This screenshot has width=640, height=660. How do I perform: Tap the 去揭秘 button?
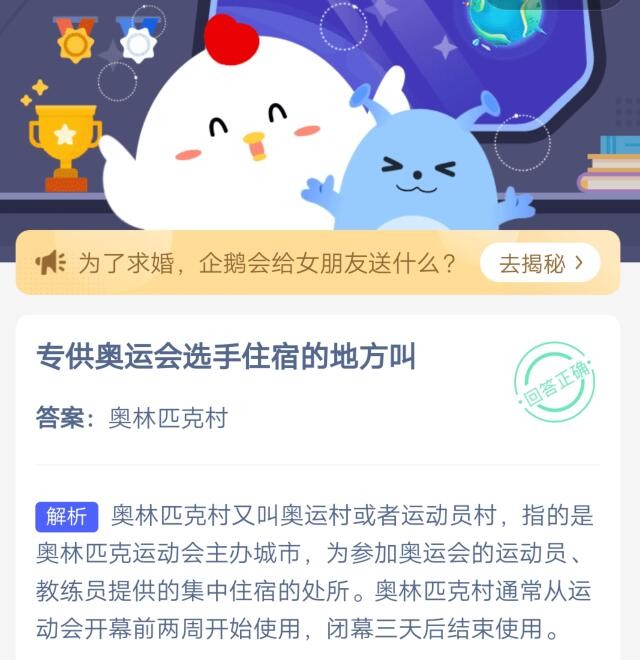(x=540, y=264)
